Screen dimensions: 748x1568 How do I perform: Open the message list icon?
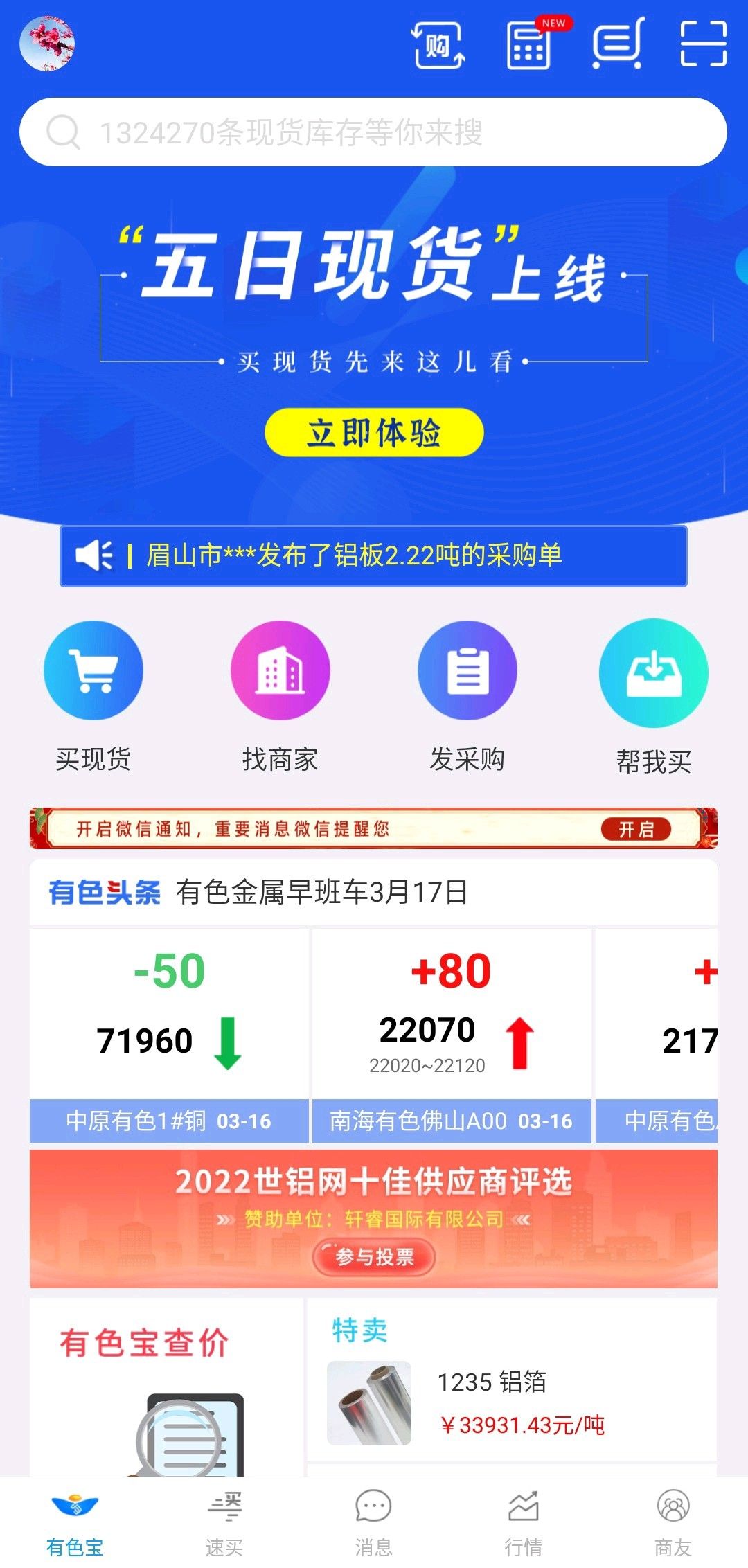[x=618, y=44]
